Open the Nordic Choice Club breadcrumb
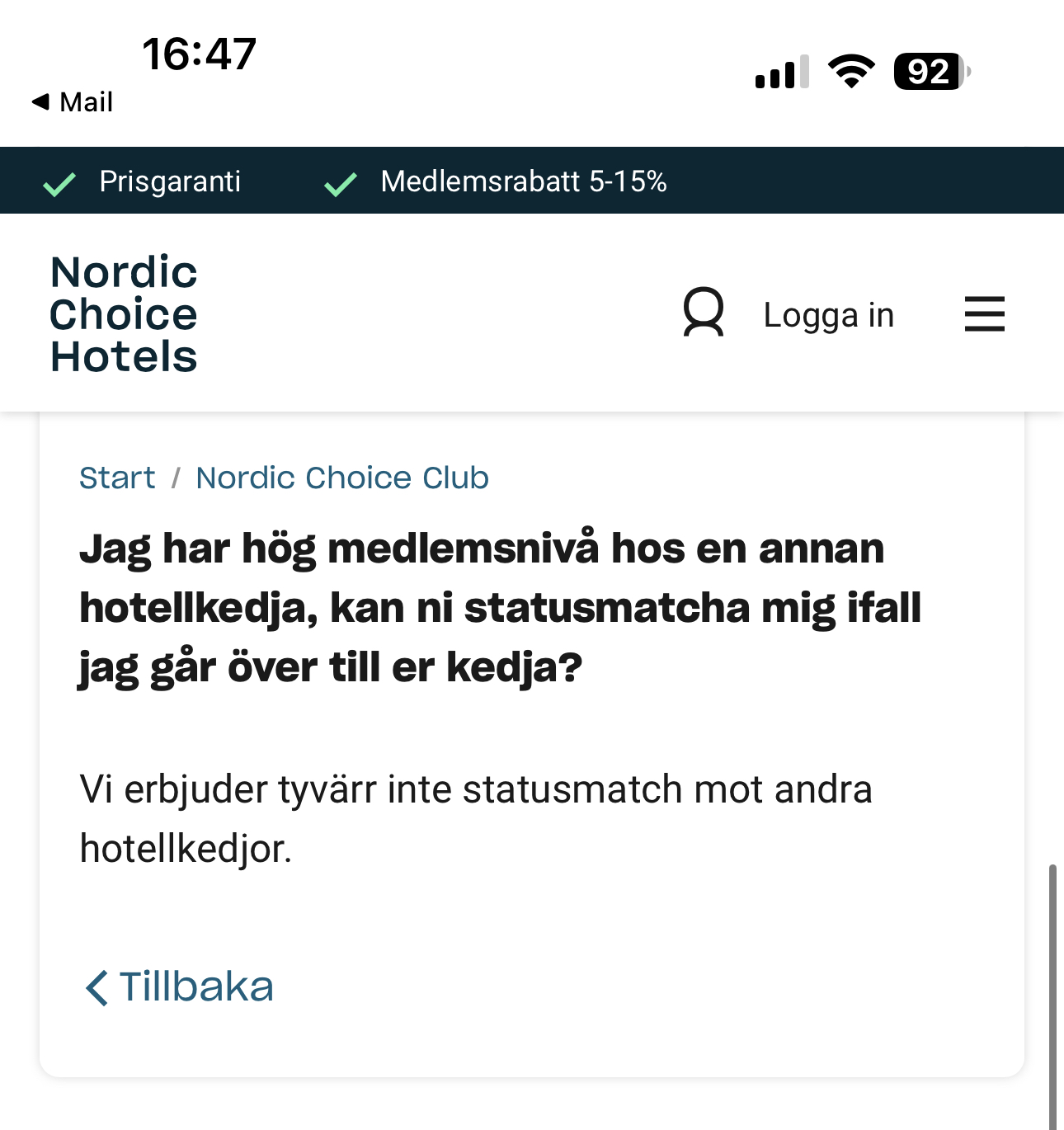1064x1130 pixels. pos(342,478)
